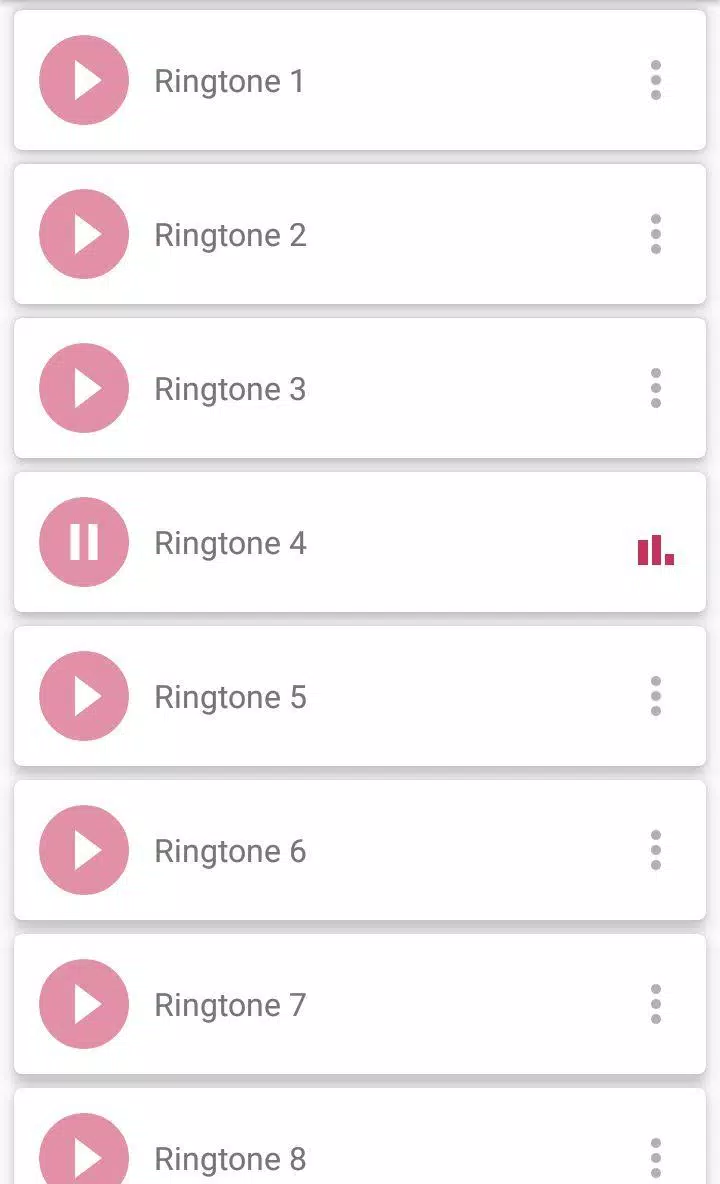The width and height of the screenshot is (720, 1184).
Task: Play Ringtone 5
Action: click(84, 696)
